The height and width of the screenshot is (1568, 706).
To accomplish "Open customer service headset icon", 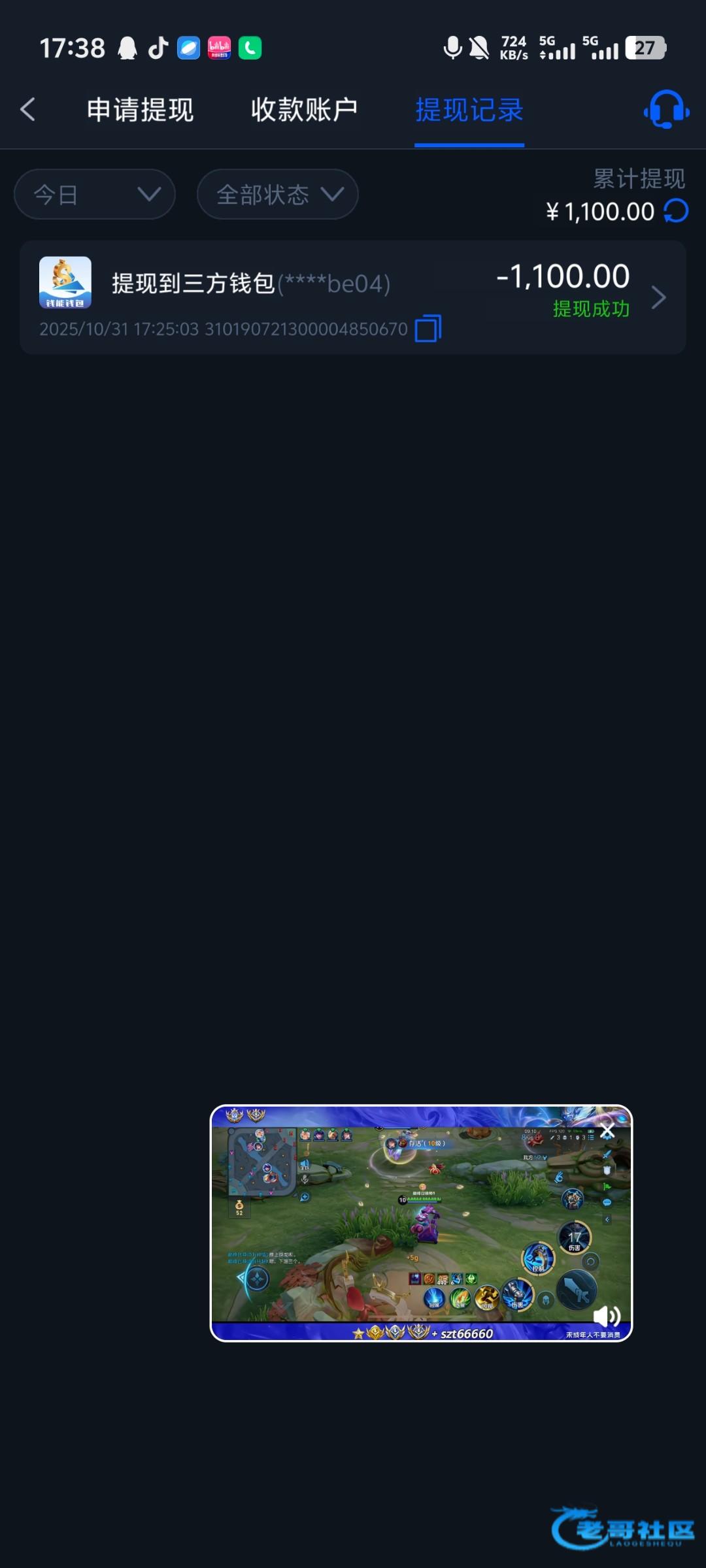I will (666, 110).
